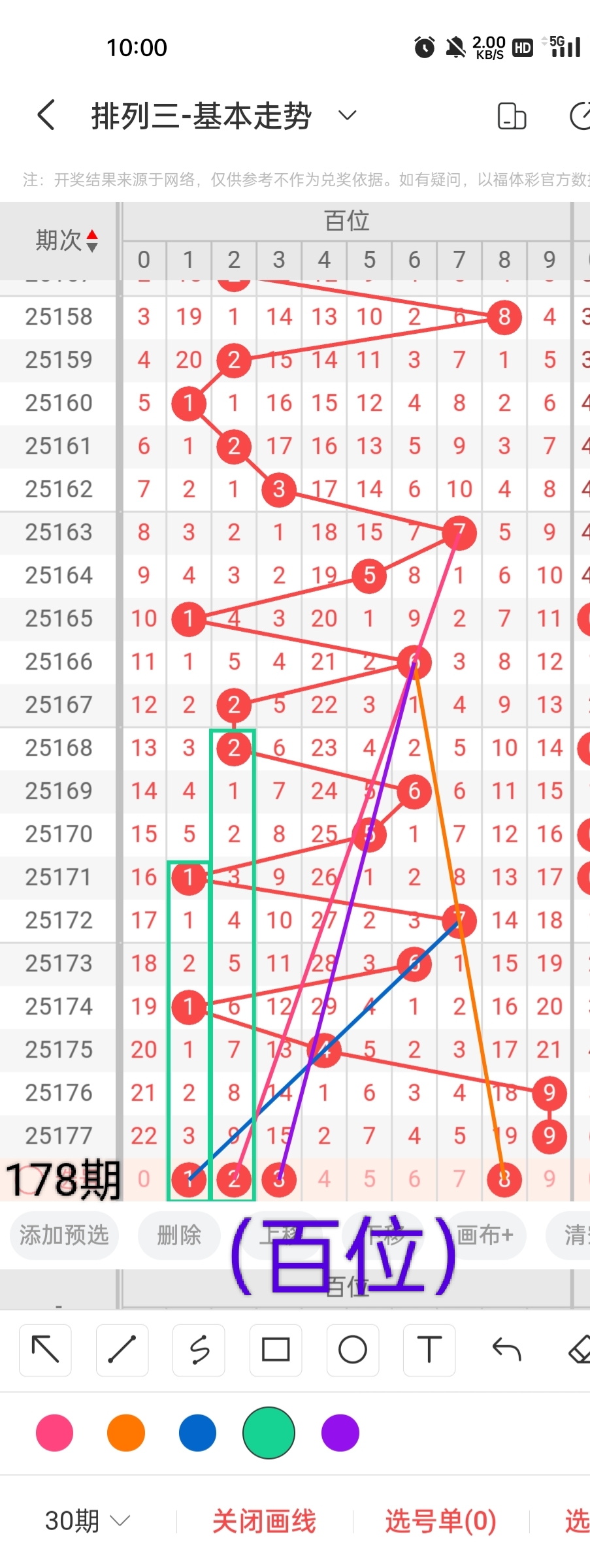Image resolution: width=590 pixels, height=1568 pixels.
Task: Expand the 排列三-基本走势 dropdown
Action: click(x=347, y=116)
